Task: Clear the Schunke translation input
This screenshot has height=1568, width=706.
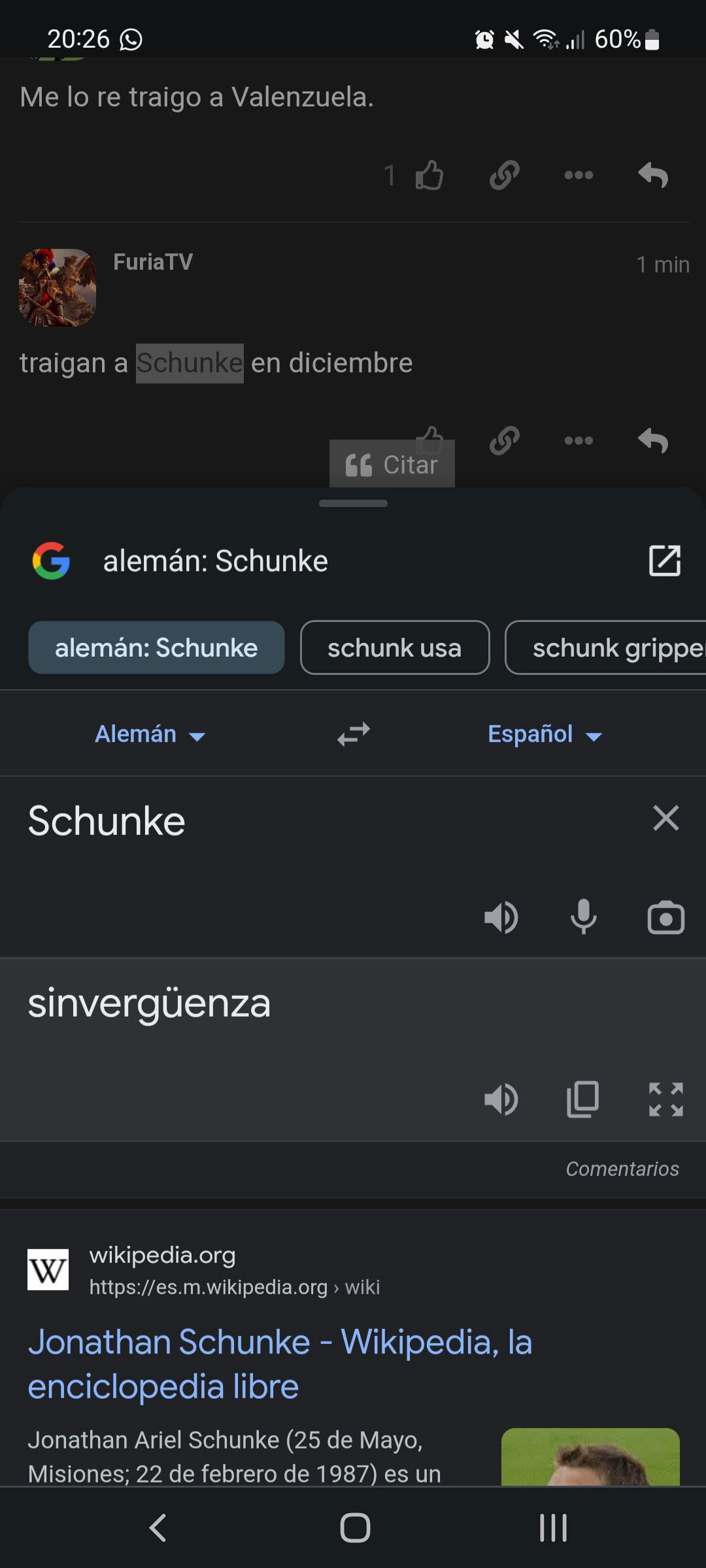Action: tap(665, 818)
